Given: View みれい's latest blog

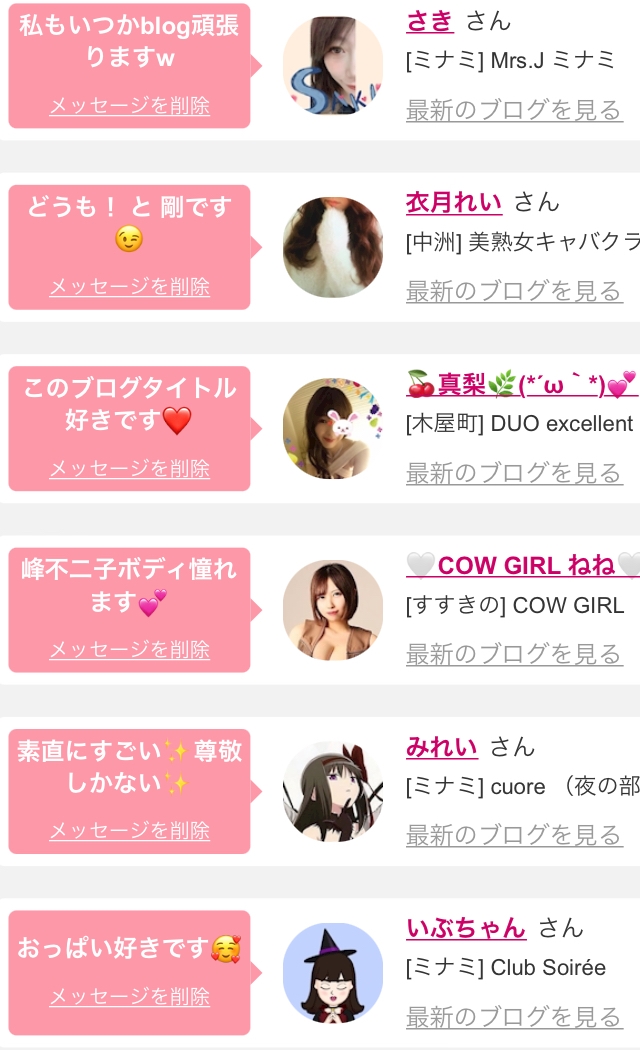Looking at the screenshot, I should pos(514,835).
